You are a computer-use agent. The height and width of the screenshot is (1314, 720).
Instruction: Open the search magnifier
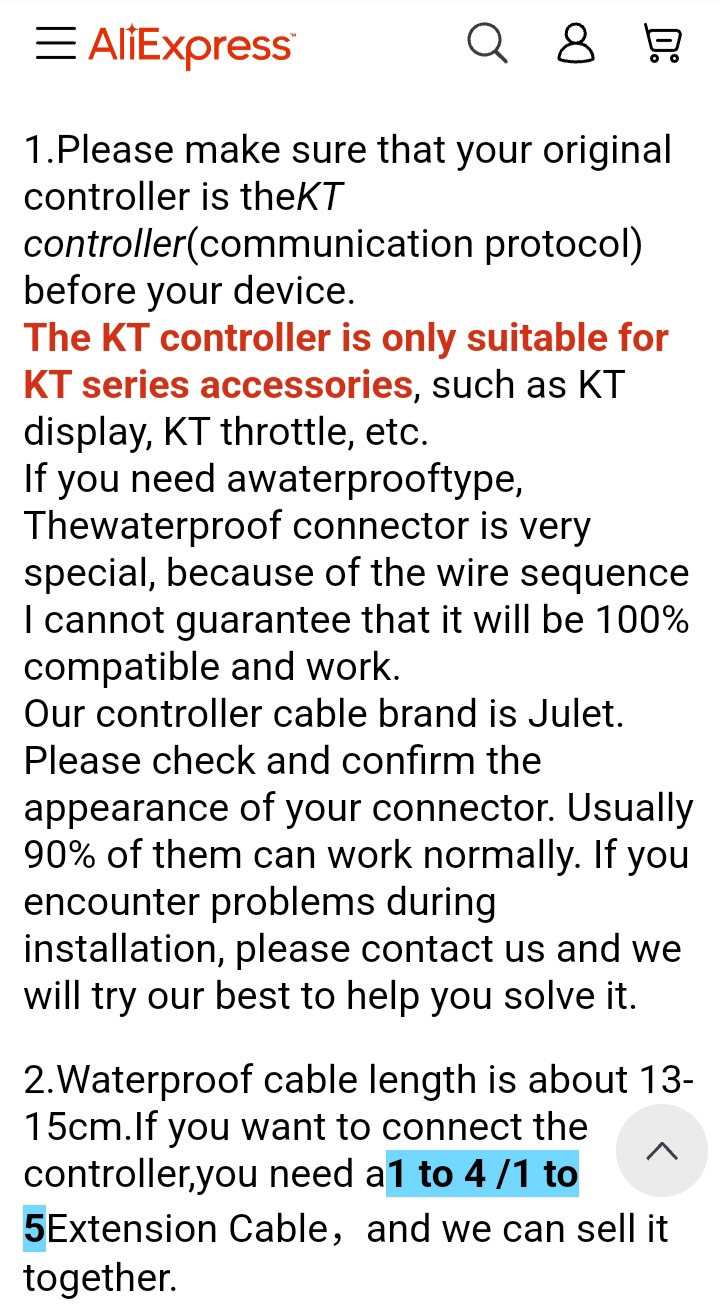[487, 44]
